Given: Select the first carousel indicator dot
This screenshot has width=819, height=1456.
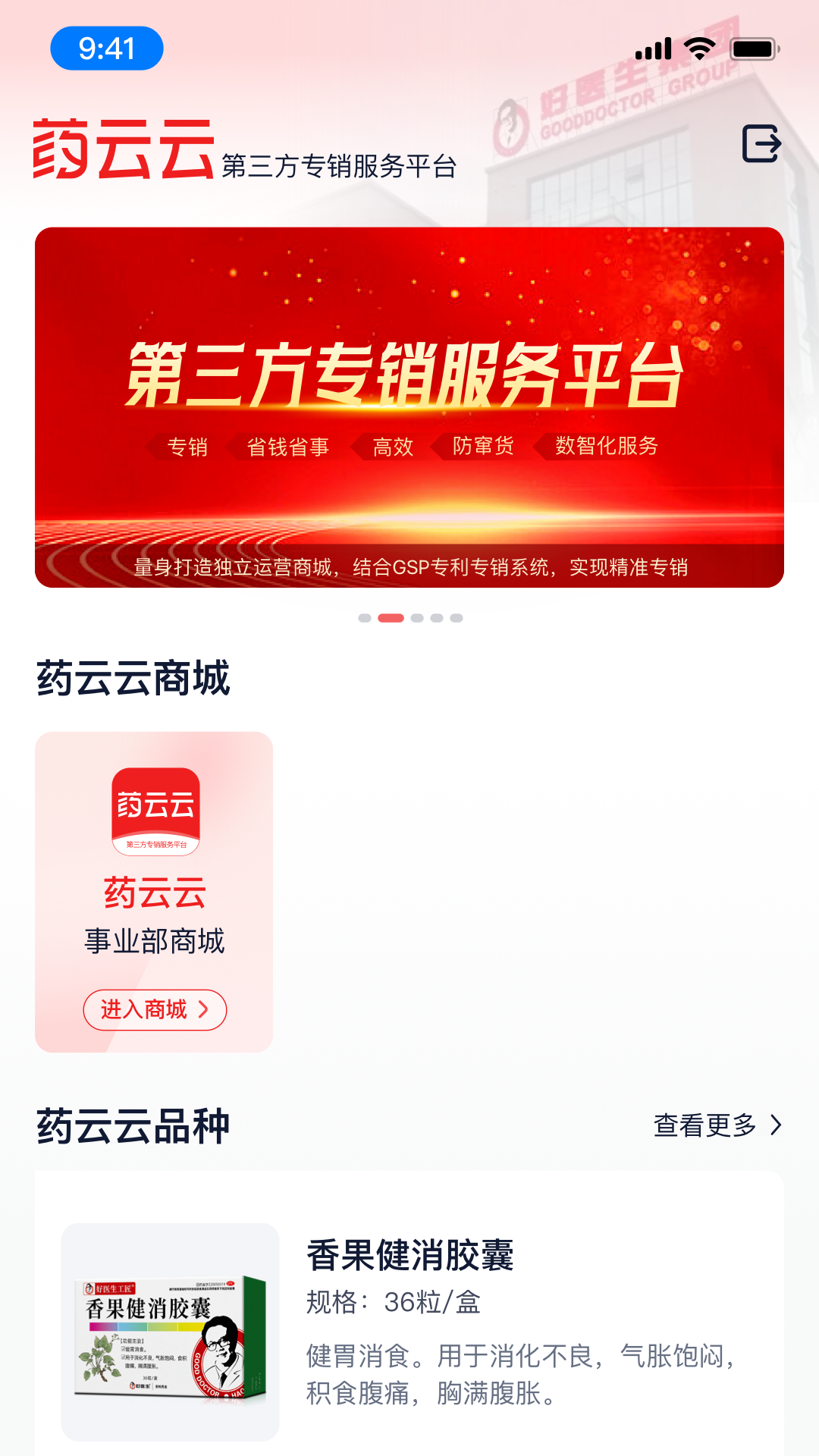Looking at the screenshot, I should pyautogui.click(x=363, y=618).
